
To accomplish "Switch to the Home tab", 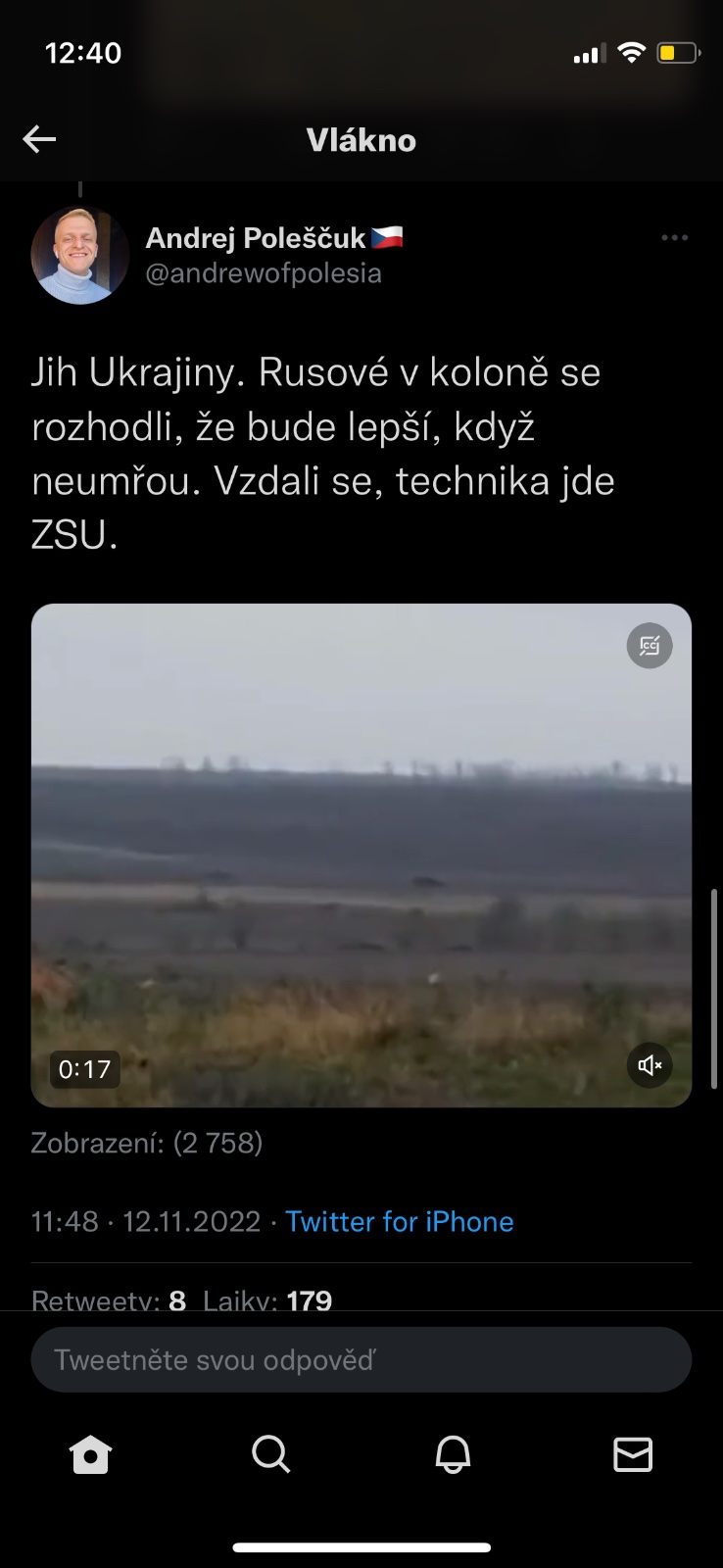I will coord(90,1454).
